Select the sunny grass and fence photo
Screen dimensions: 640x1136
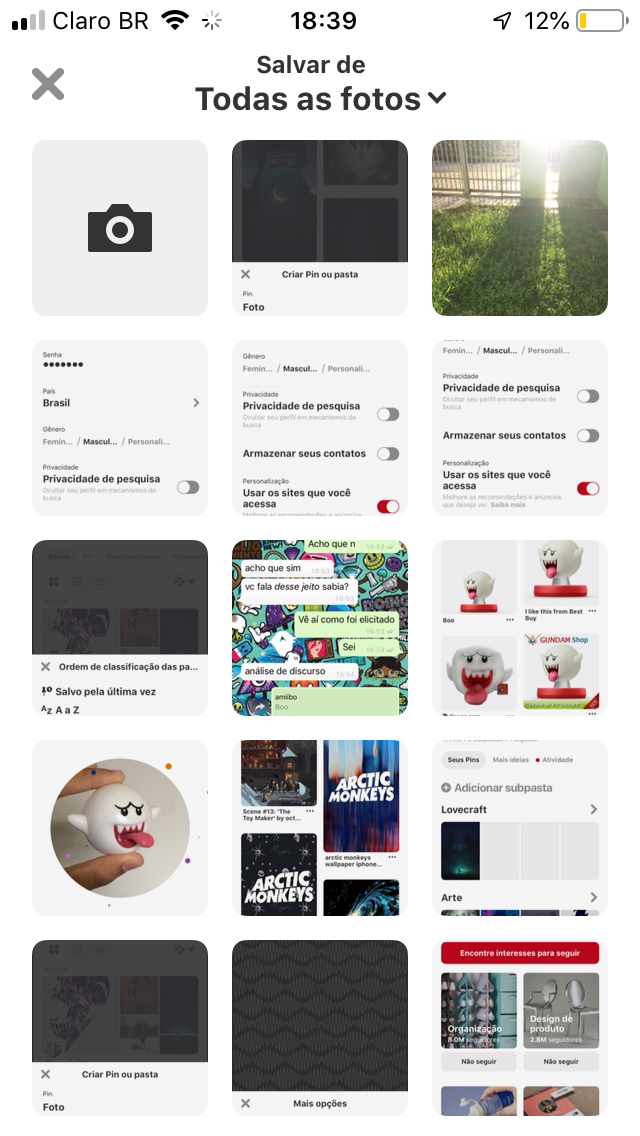pos(520,227)
